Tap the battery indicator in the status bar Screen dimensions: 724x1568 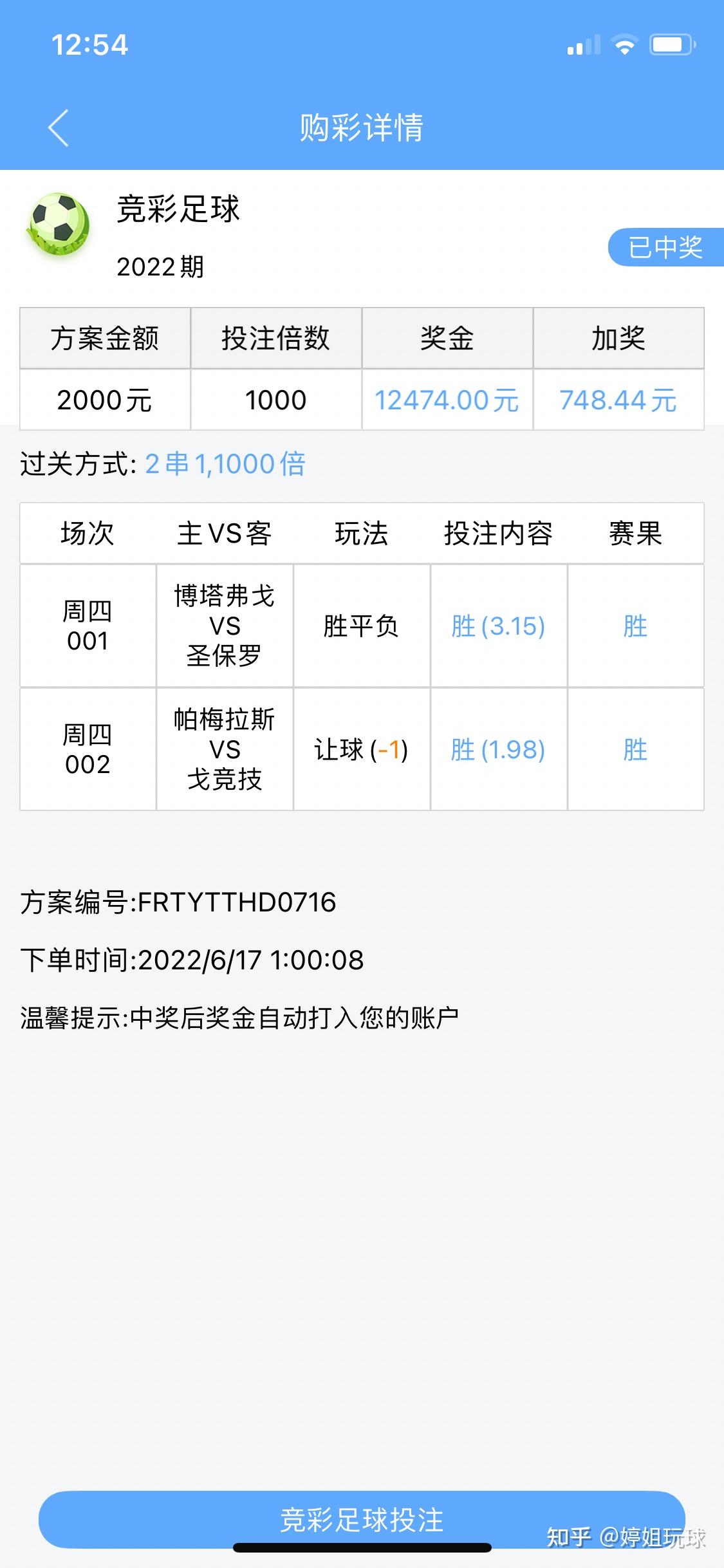[x=671, y=45]
